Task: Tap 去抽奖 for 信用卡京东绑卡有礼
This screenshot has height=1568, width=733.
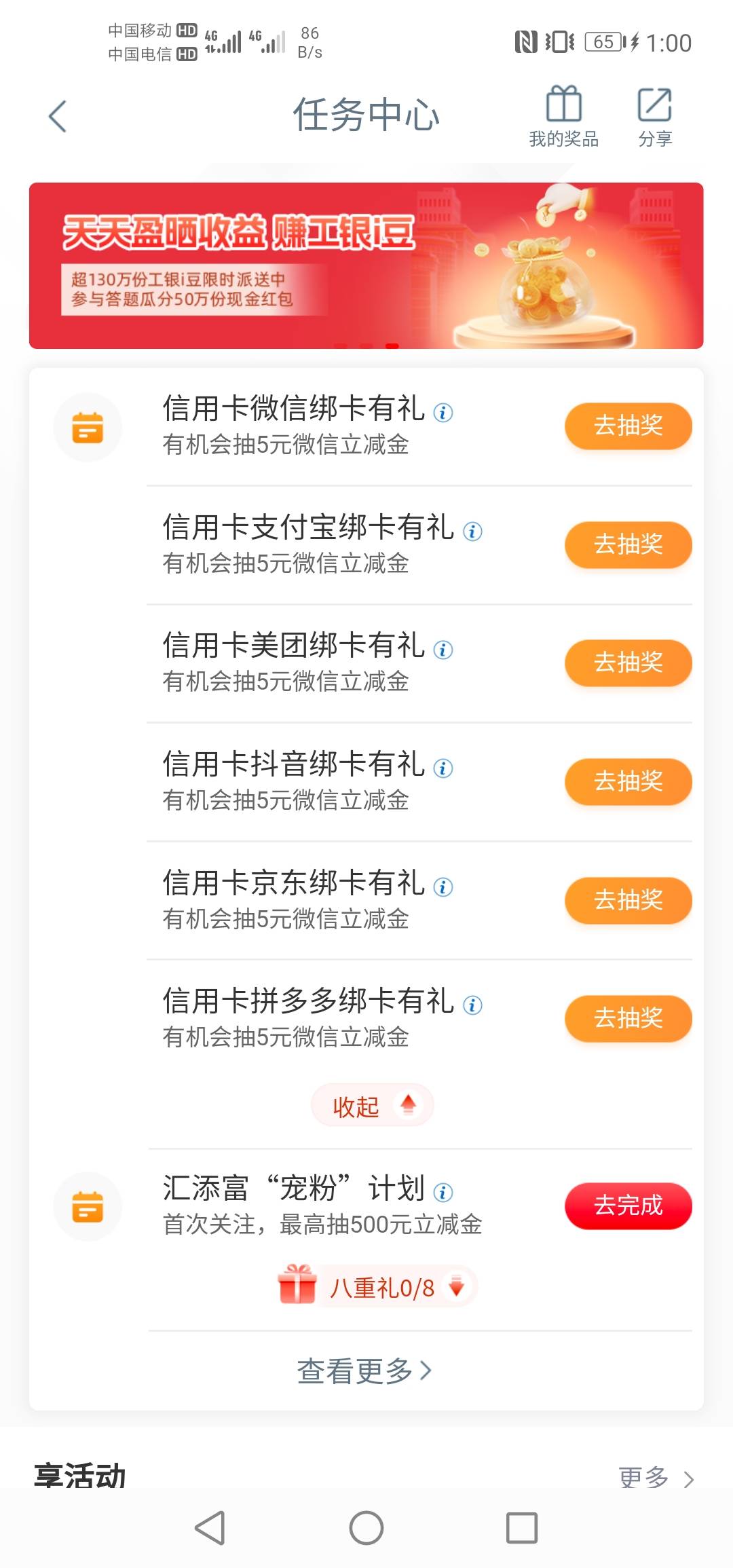Action: point(628,900)
